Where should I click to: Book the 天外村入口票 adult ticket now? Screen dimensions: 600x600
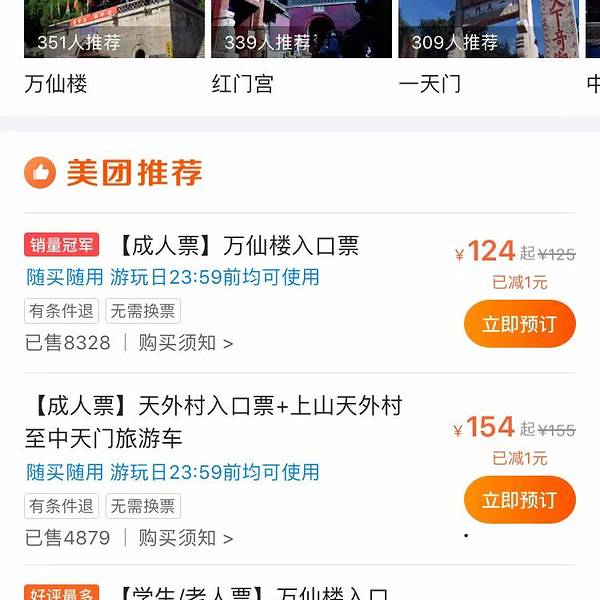pyautogui.click(x=519, y=499)
